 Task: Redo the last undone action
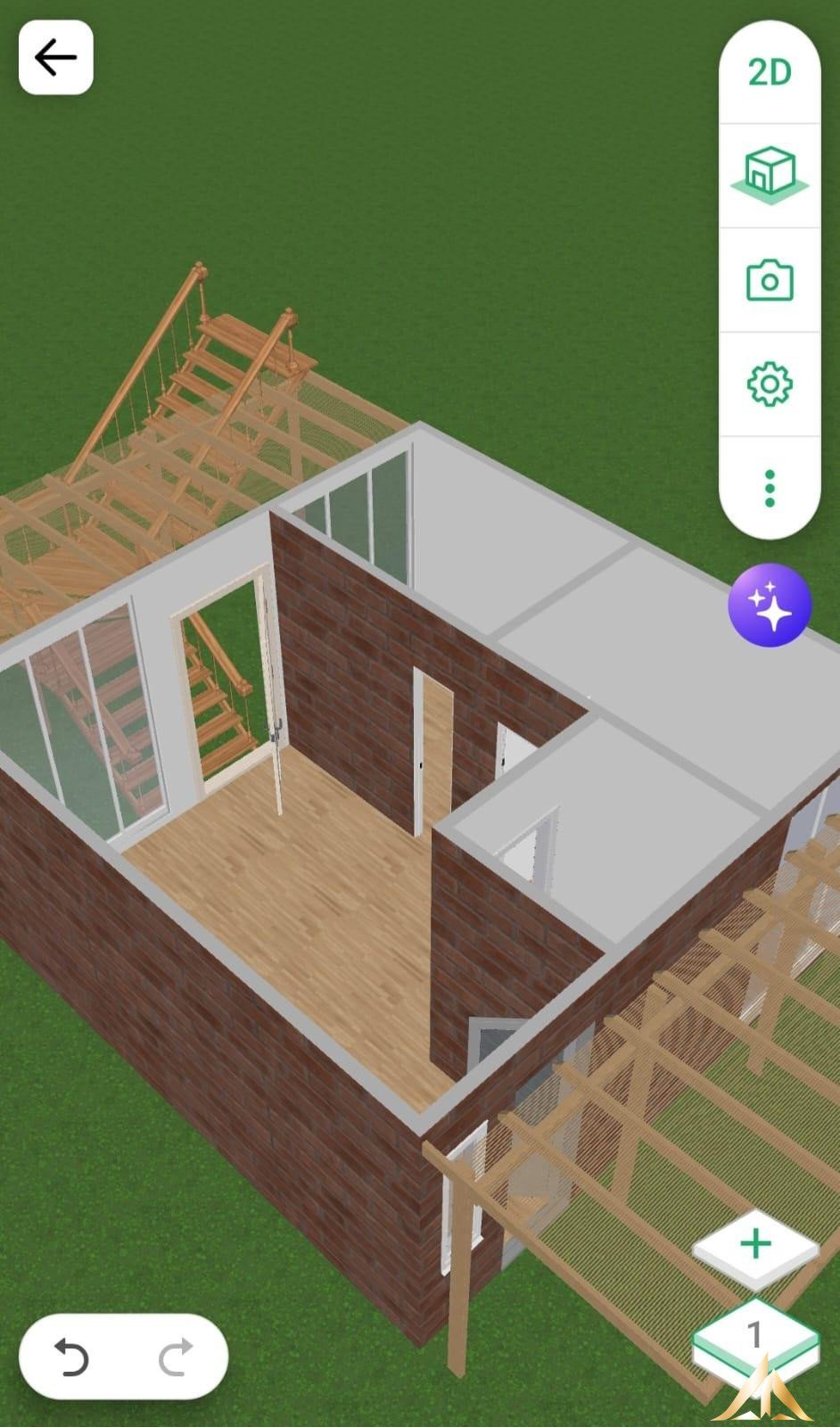tap(176, 1357)
